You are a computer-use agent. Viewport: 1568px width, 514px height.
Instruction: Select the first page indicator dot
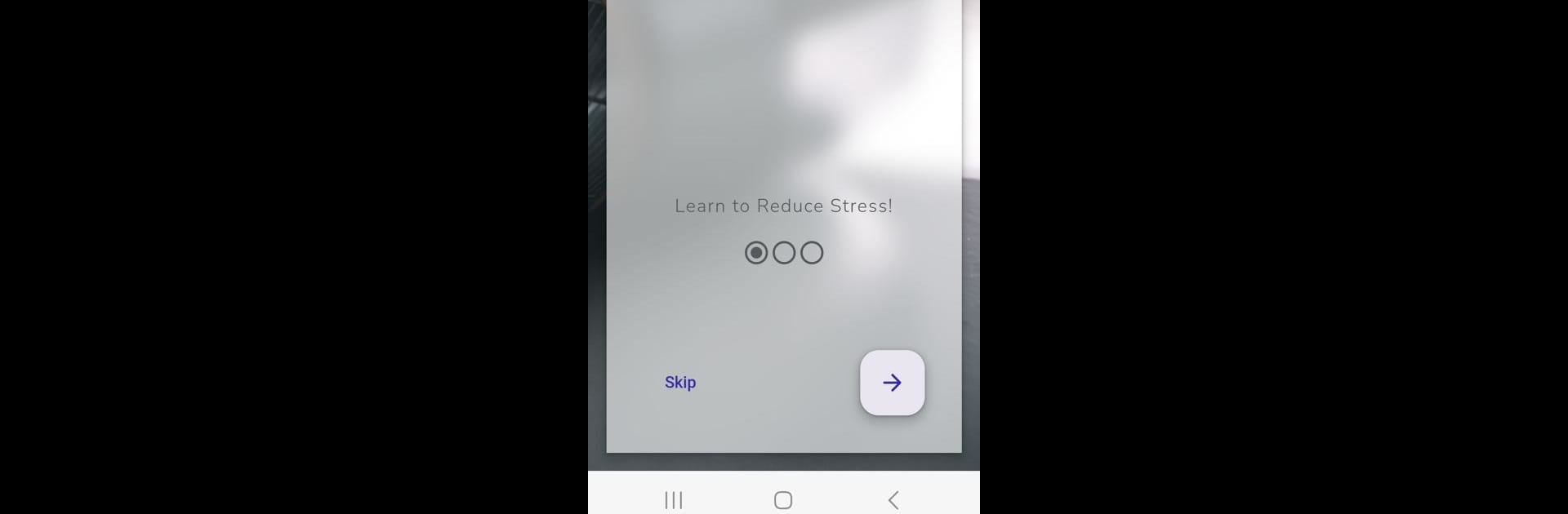click(756, 253)
